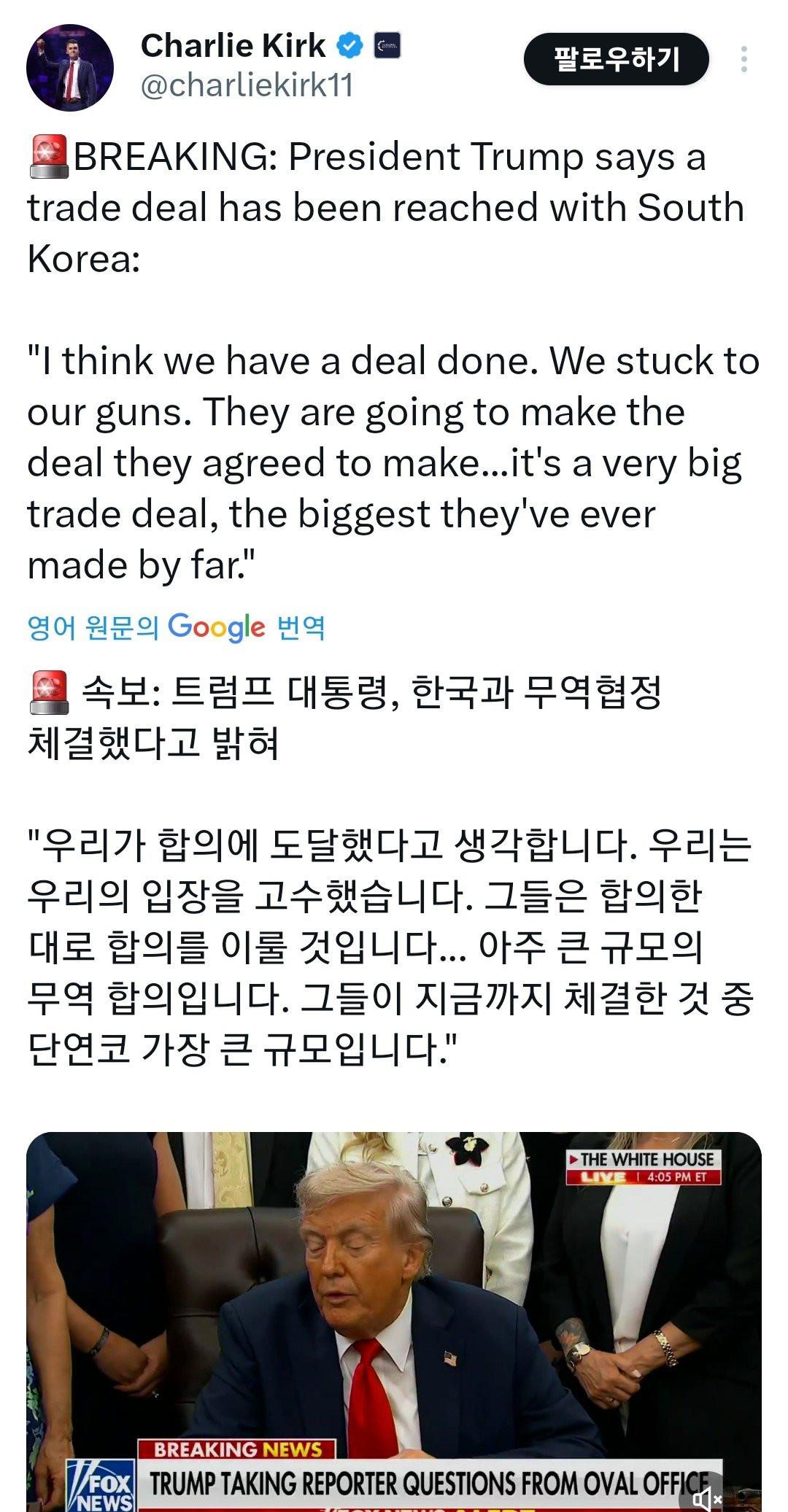The image size is (788, 1512).
Task: Click the square affiliate badge beside the checkmark
Action: pyautogui.click(x=388, y=45)
